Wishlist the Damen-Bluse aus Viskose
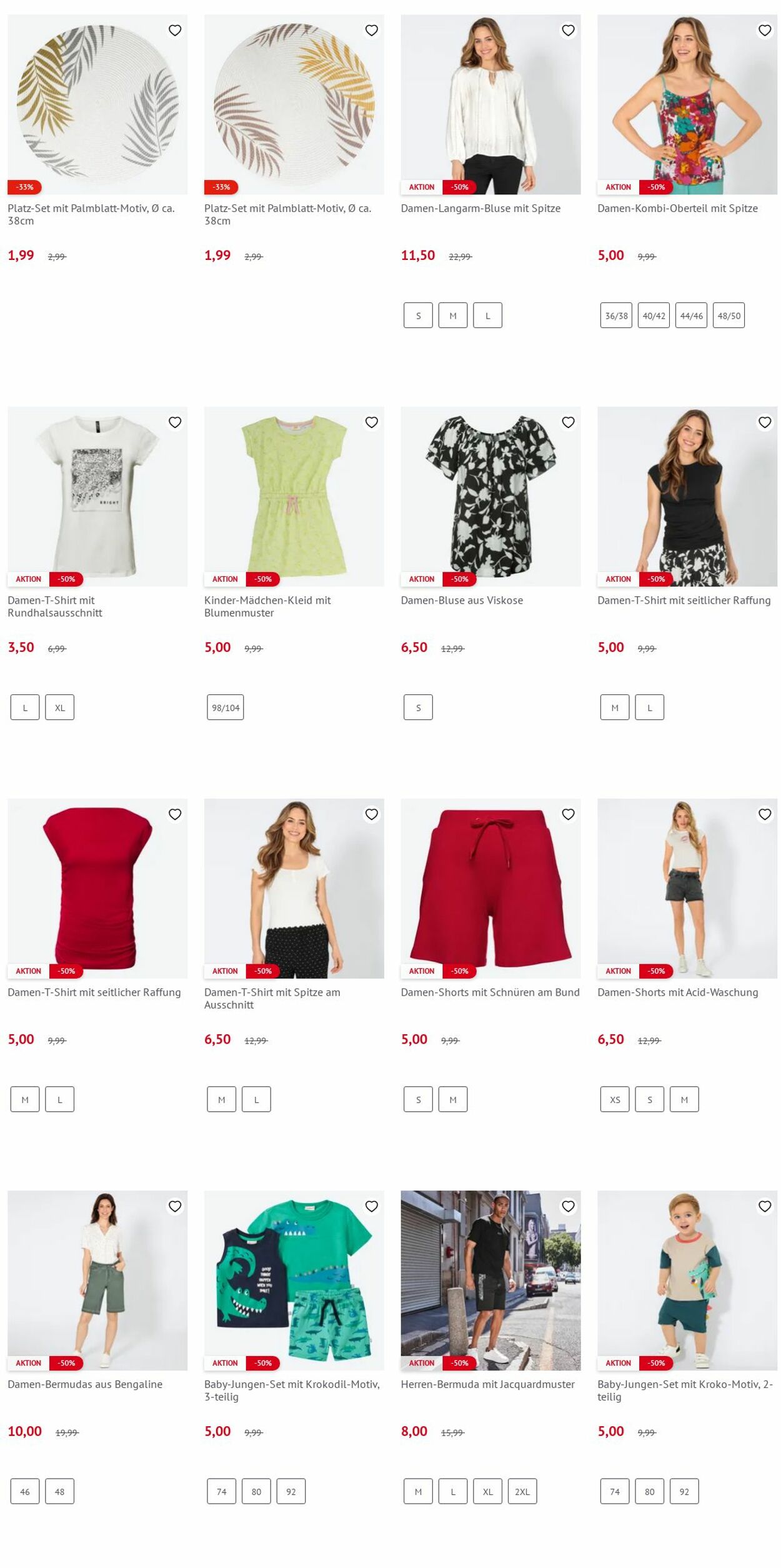Image resolution: width=781 pixels, height=1568 pixels. click(x=567, y=422)
